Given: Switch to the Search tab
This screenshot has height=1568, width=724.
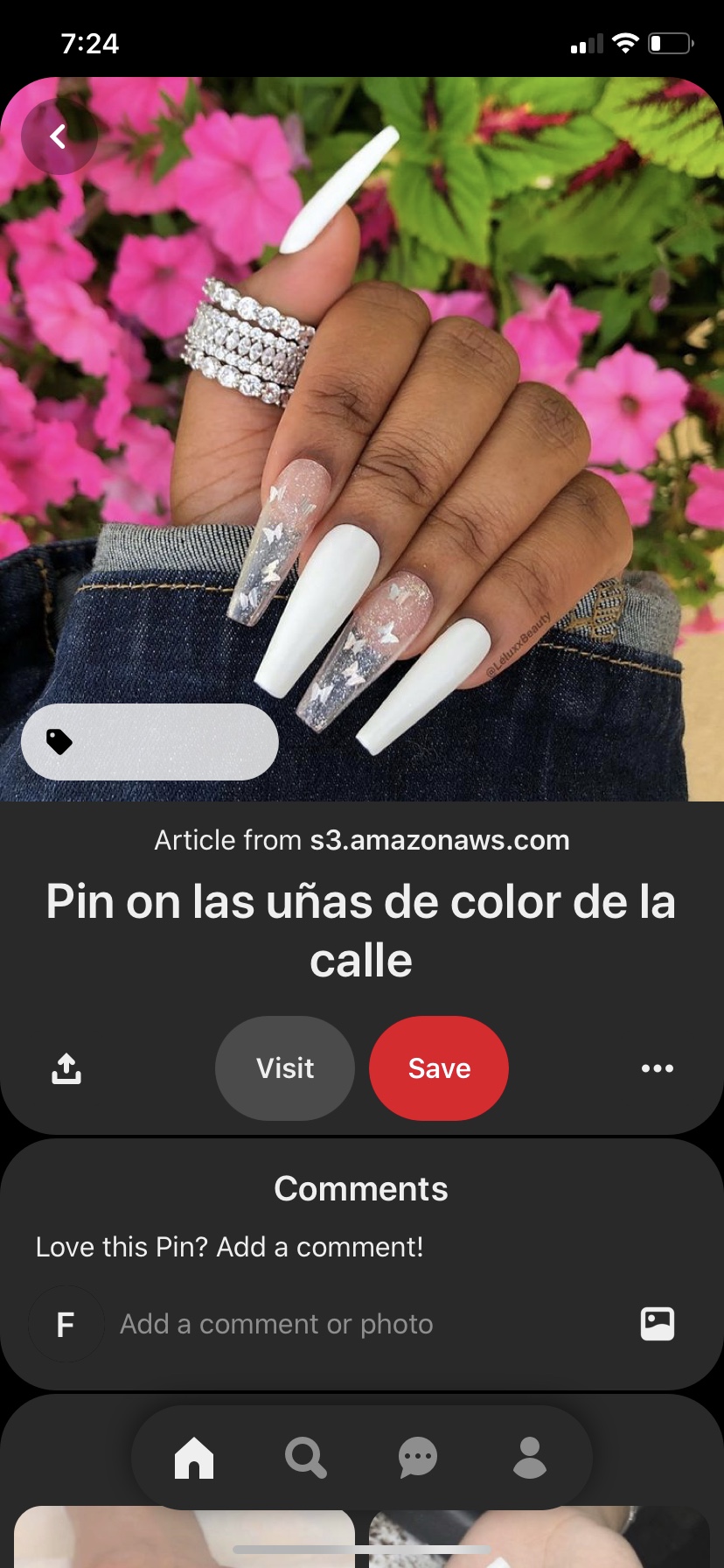Looking at the screenshot, I should (306, 1458).
